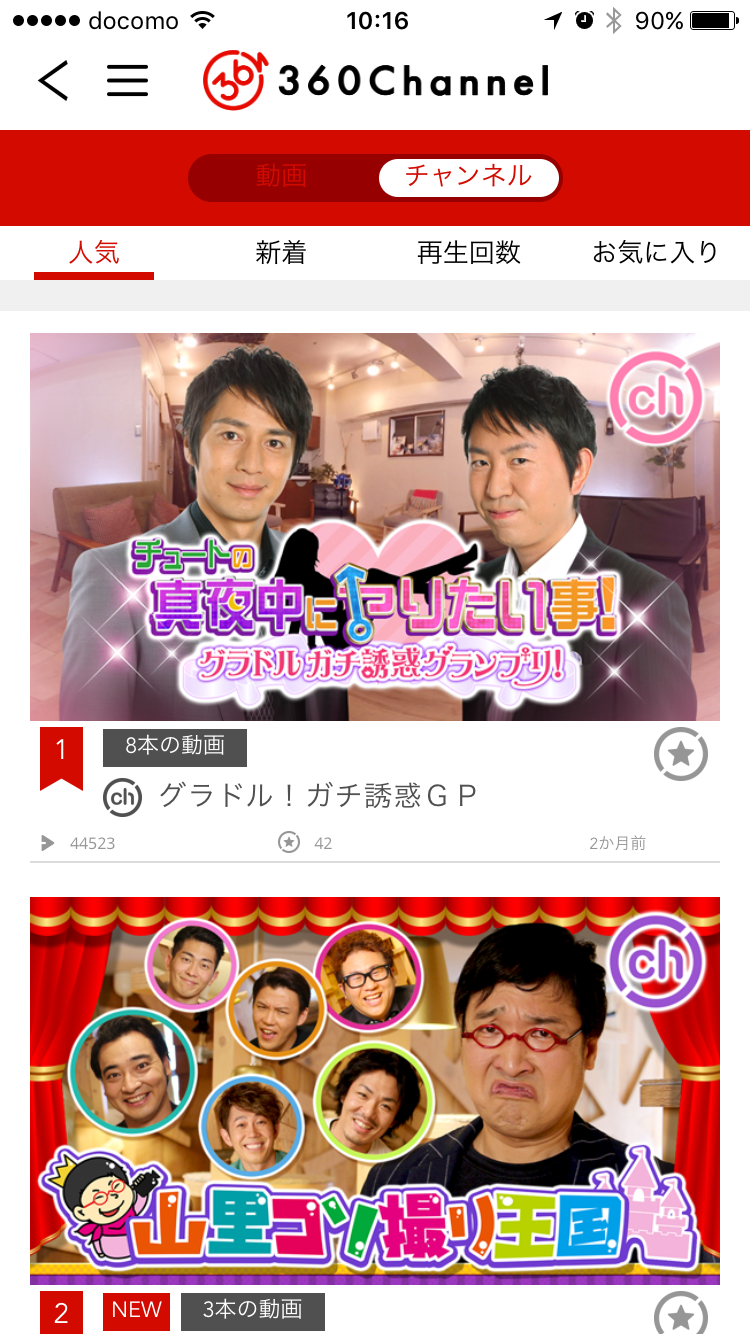Screen dimensions: 750x1334
Task: Open the hamburger menu
Action: click(x=127, y=81)
